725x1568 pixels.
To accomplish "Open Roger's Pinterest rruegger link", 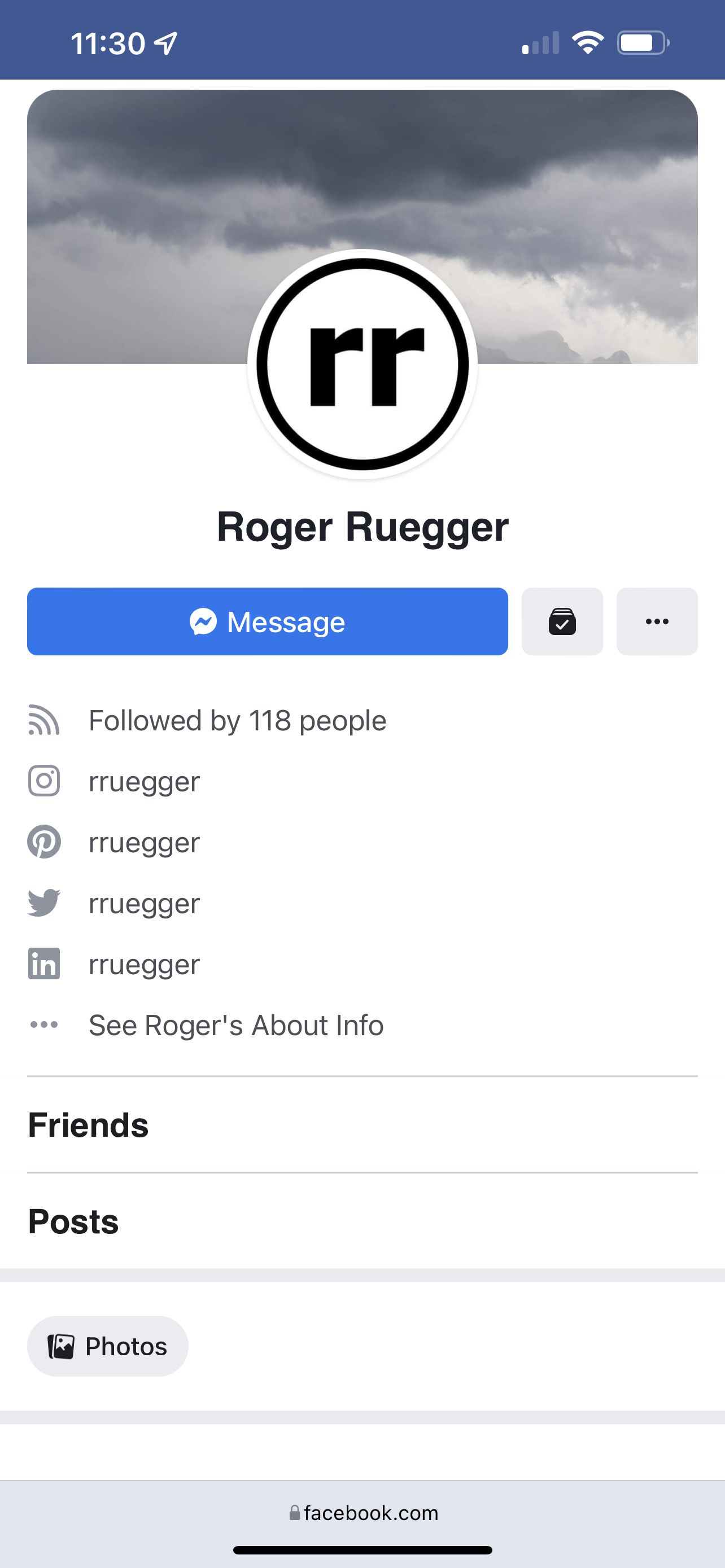I will pos(145,843).
